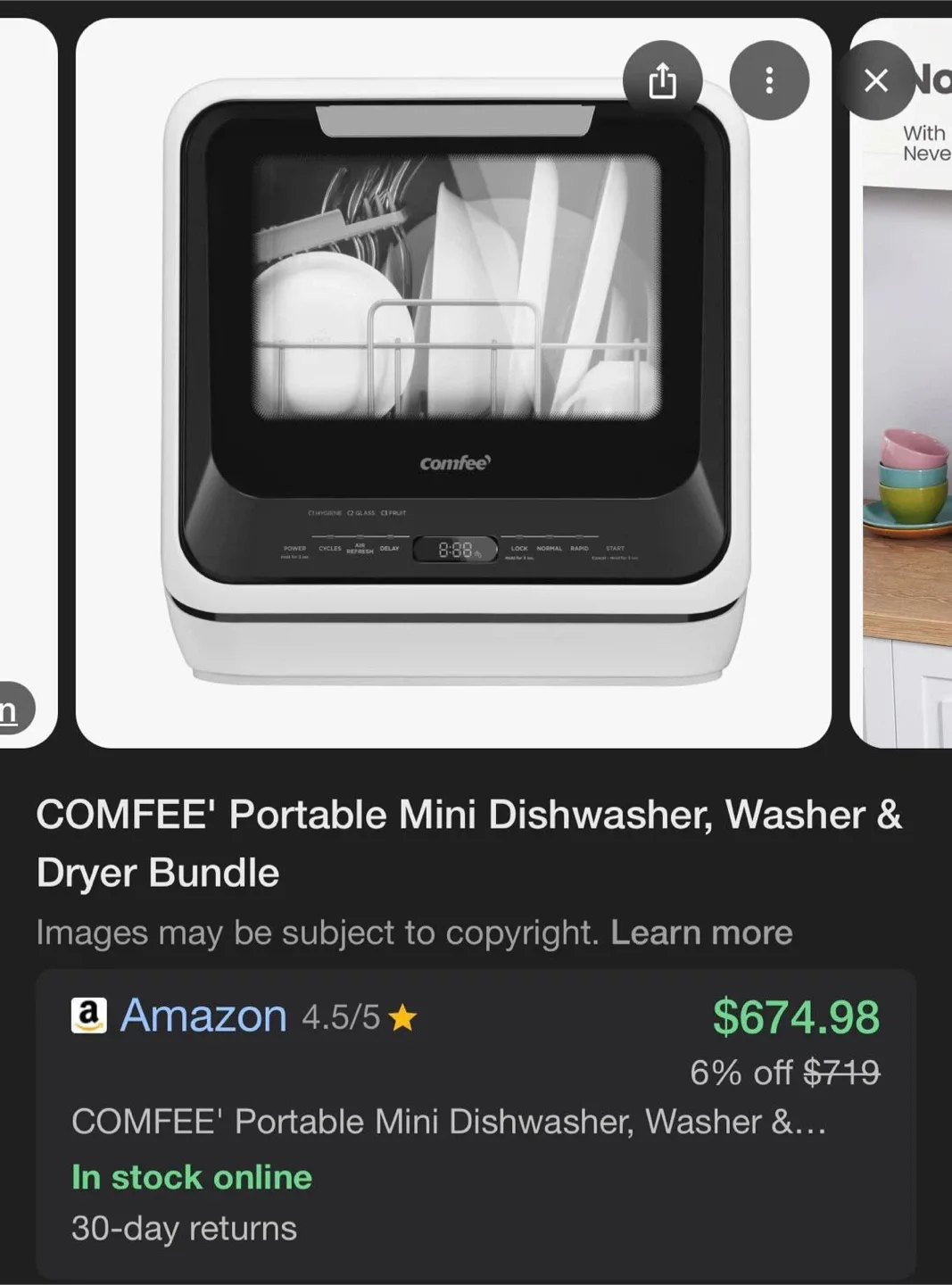Open the 'Learn more' copyright link
This screenshot has width=952, height=1285.
click(700, 933)
